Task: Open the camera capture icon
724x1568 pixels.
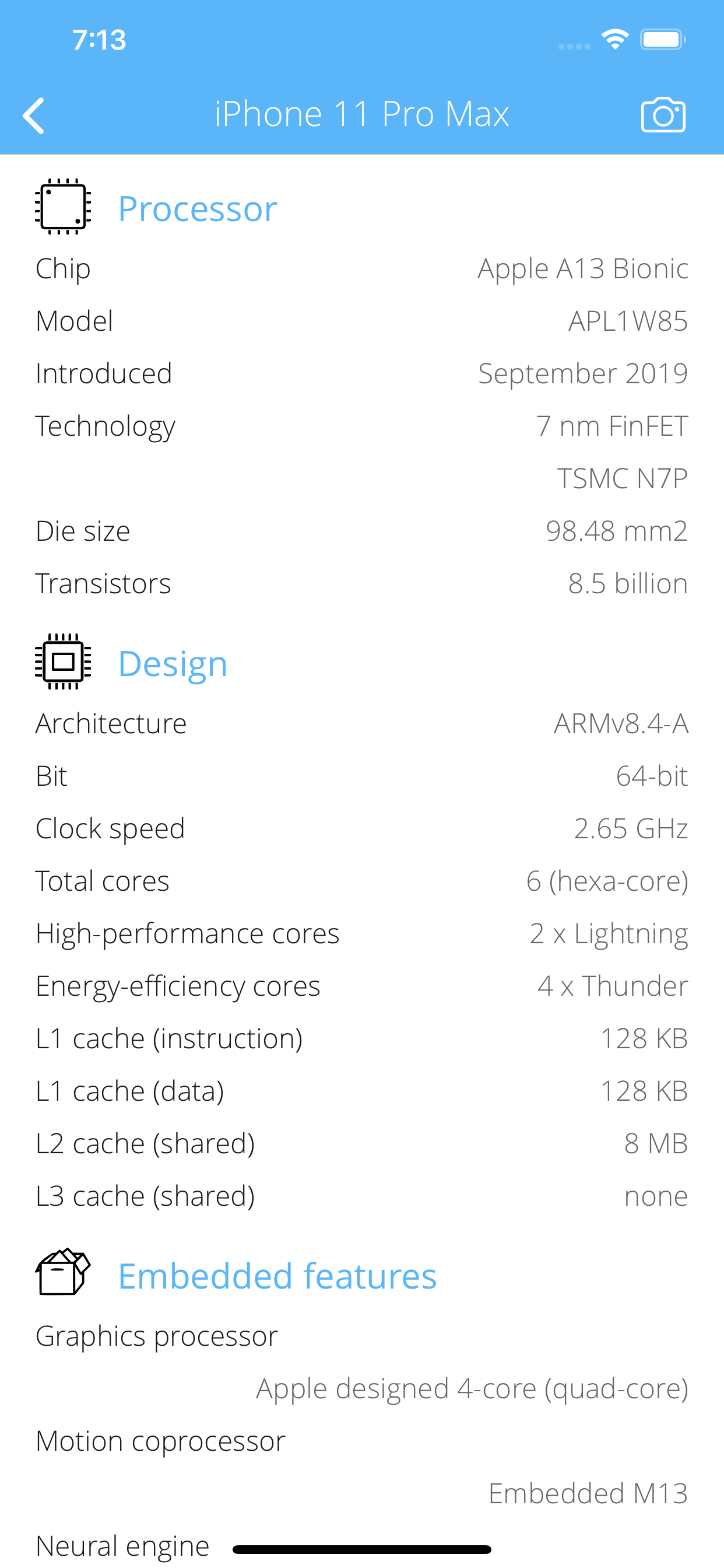Action: coord(663,114)
